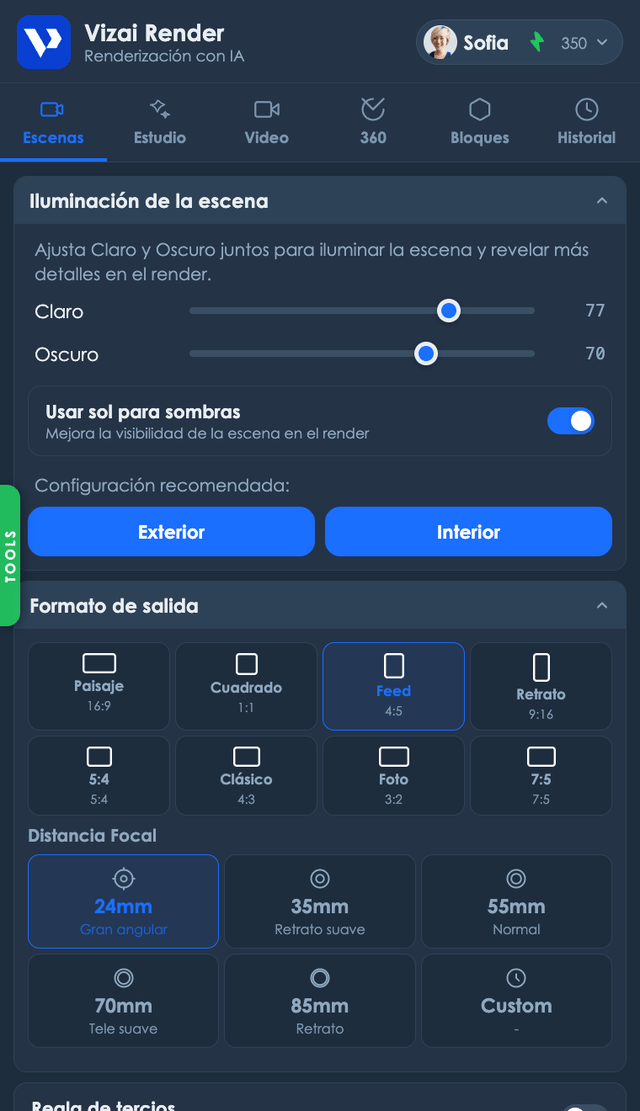This screenshot has height=1111, width=640.
Task: Collapse the Iluminación de la escena section
Action: coord(602,201)
